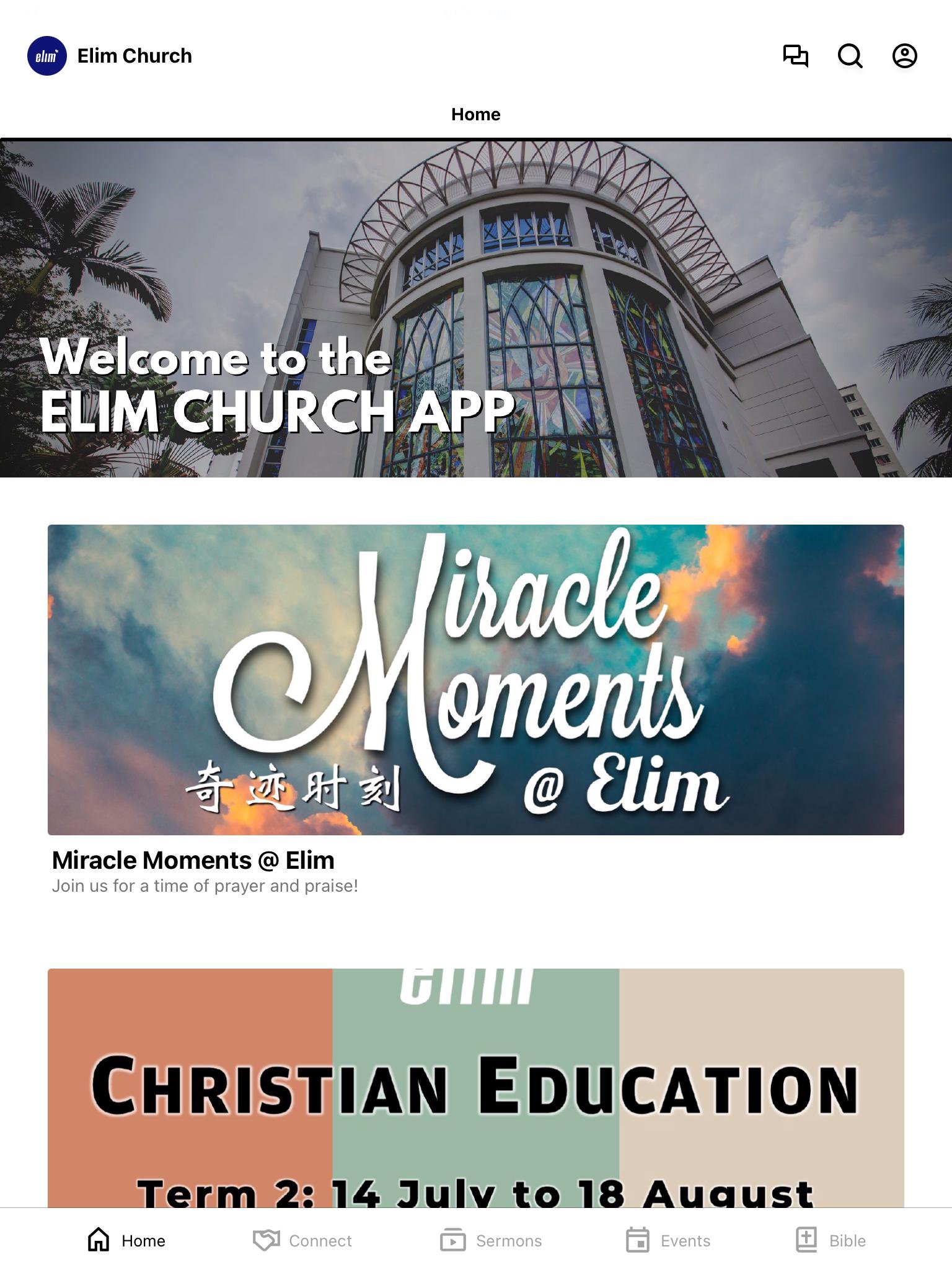Open the Miracle Moments @ Elim card
The height and width of the screenshot is (1270, 952).
pyautogui.click(x=475, y=680)
